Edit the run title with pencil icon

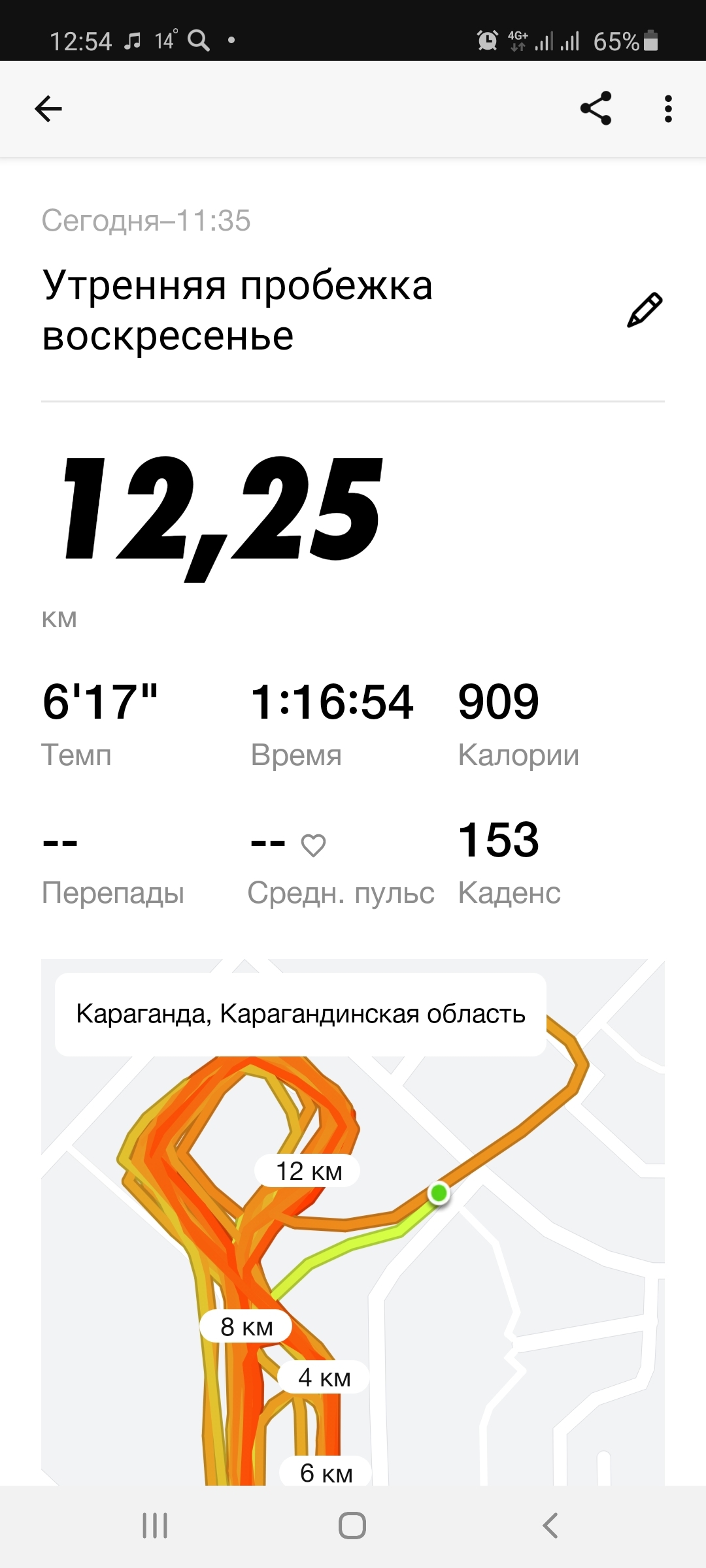coord(645,310)
